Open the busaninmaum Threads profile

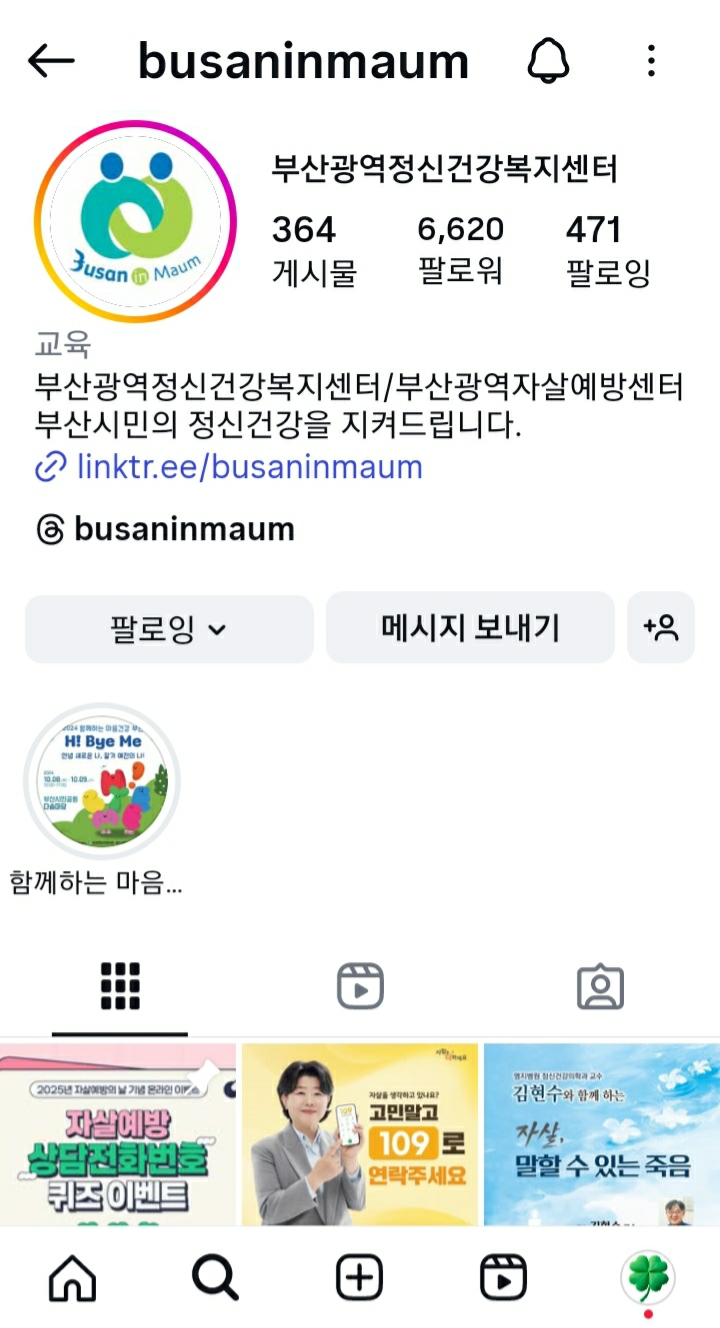click(184, 529)
